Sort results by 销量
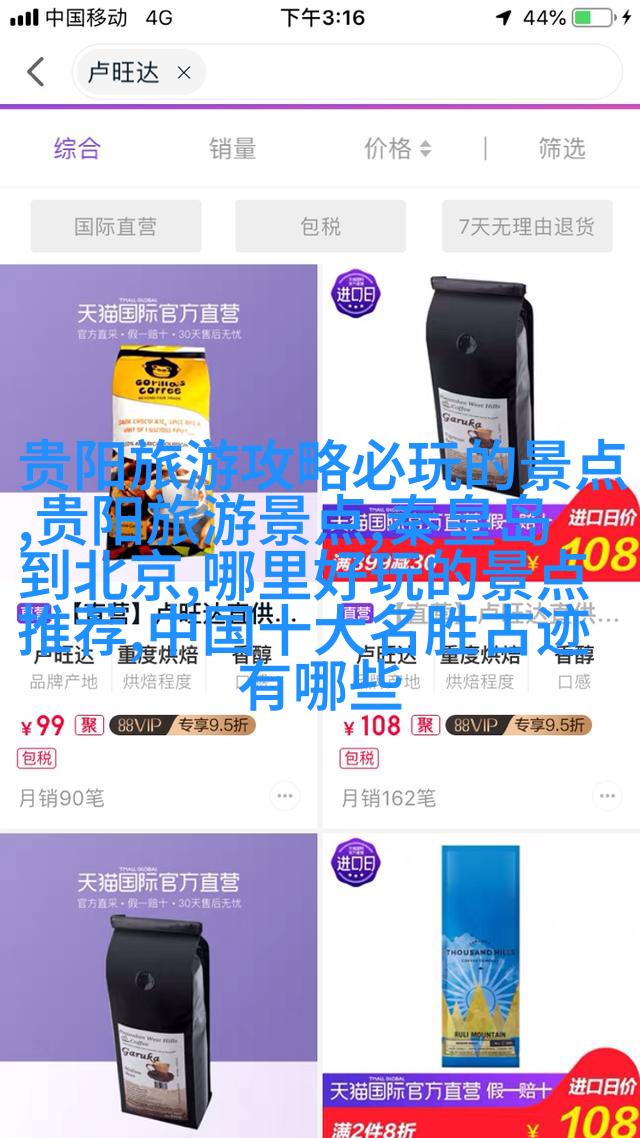 [232, 149]
